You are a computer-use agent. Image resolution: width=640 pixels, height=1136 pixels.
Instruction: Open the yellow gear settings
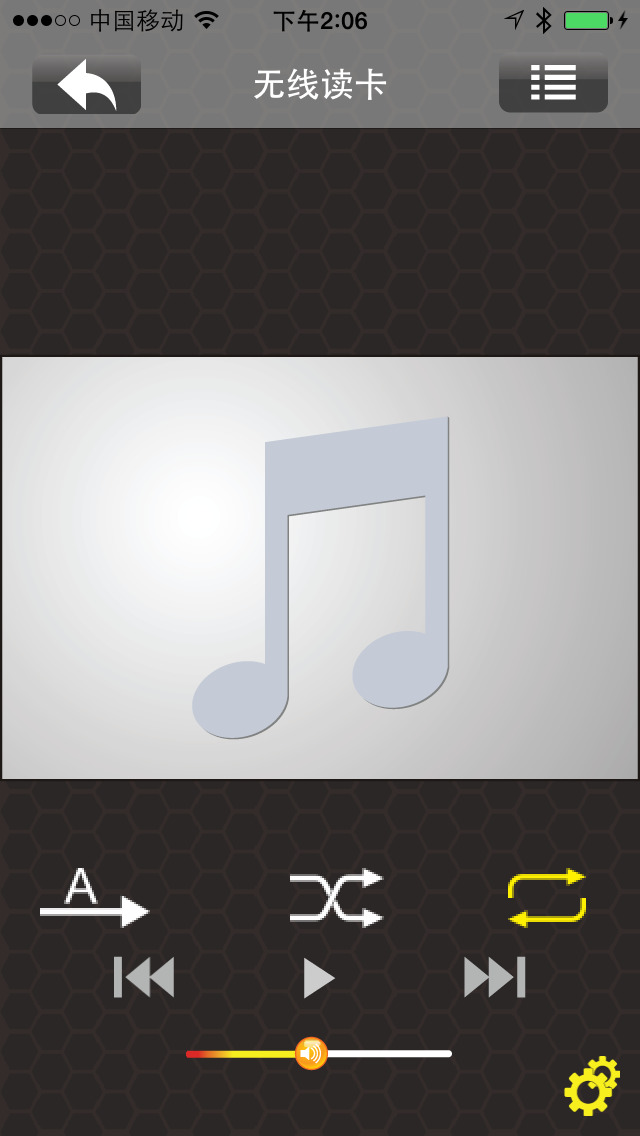pos(592,1085)
